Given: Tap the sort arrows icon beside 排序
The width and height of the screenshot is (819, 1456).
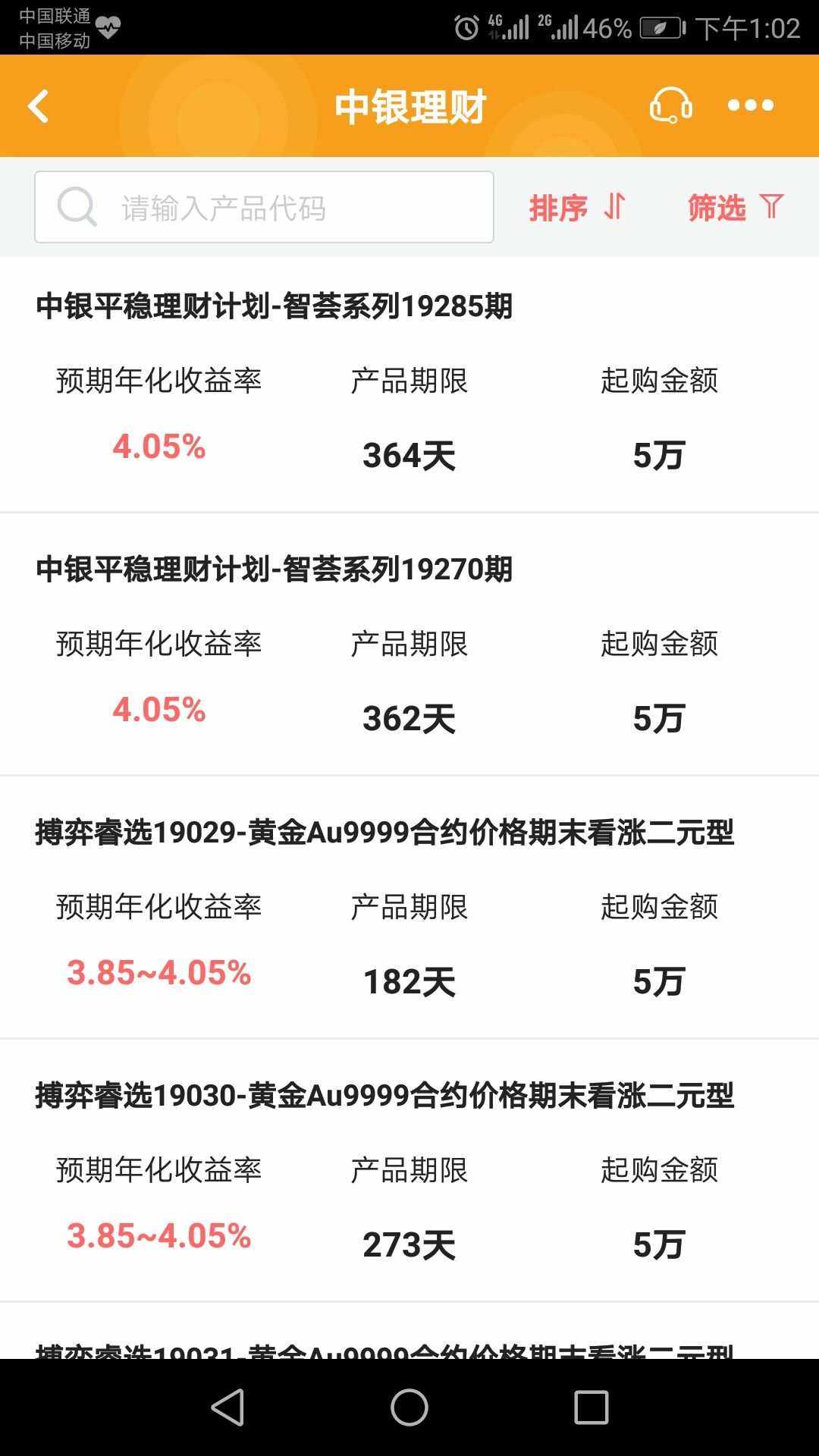Looking at the screenshot, I should 614,206.
